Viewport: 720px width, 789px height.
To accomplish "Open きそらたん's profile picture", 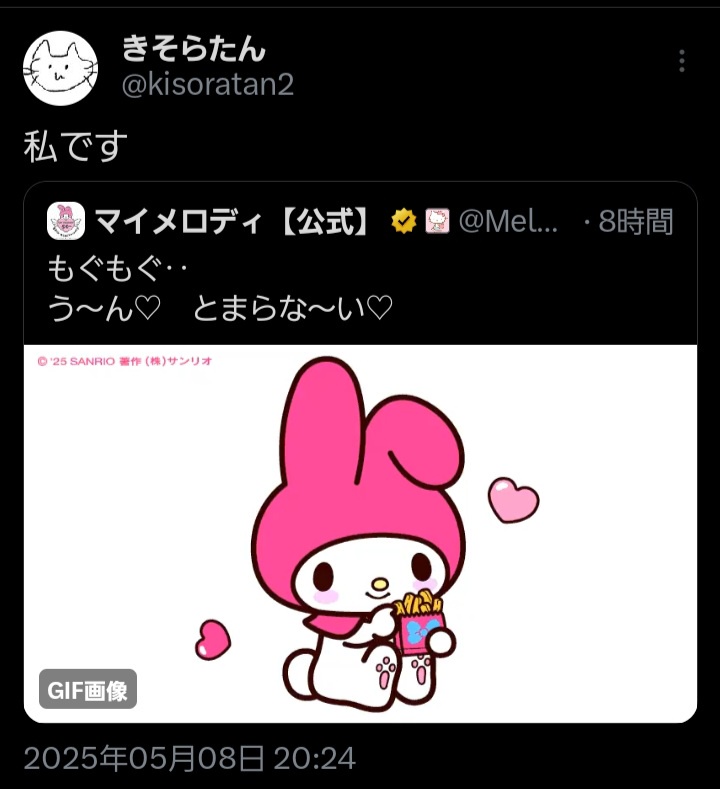I will click(60, 67).
